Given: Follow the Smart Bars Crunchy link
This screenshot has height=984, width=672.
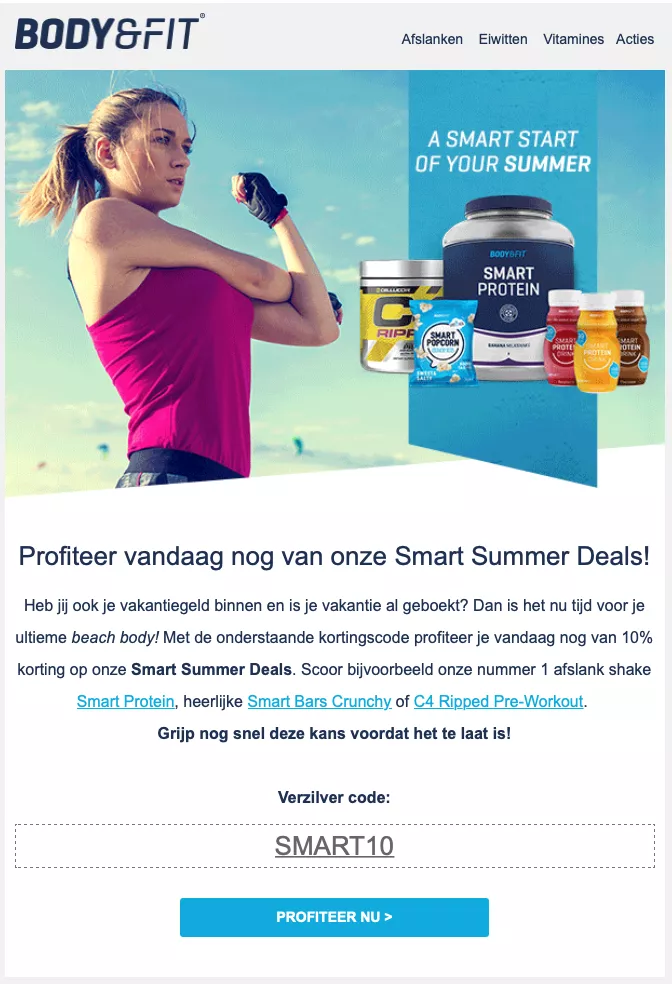Looking at the screenshot, I should point(319,701).
